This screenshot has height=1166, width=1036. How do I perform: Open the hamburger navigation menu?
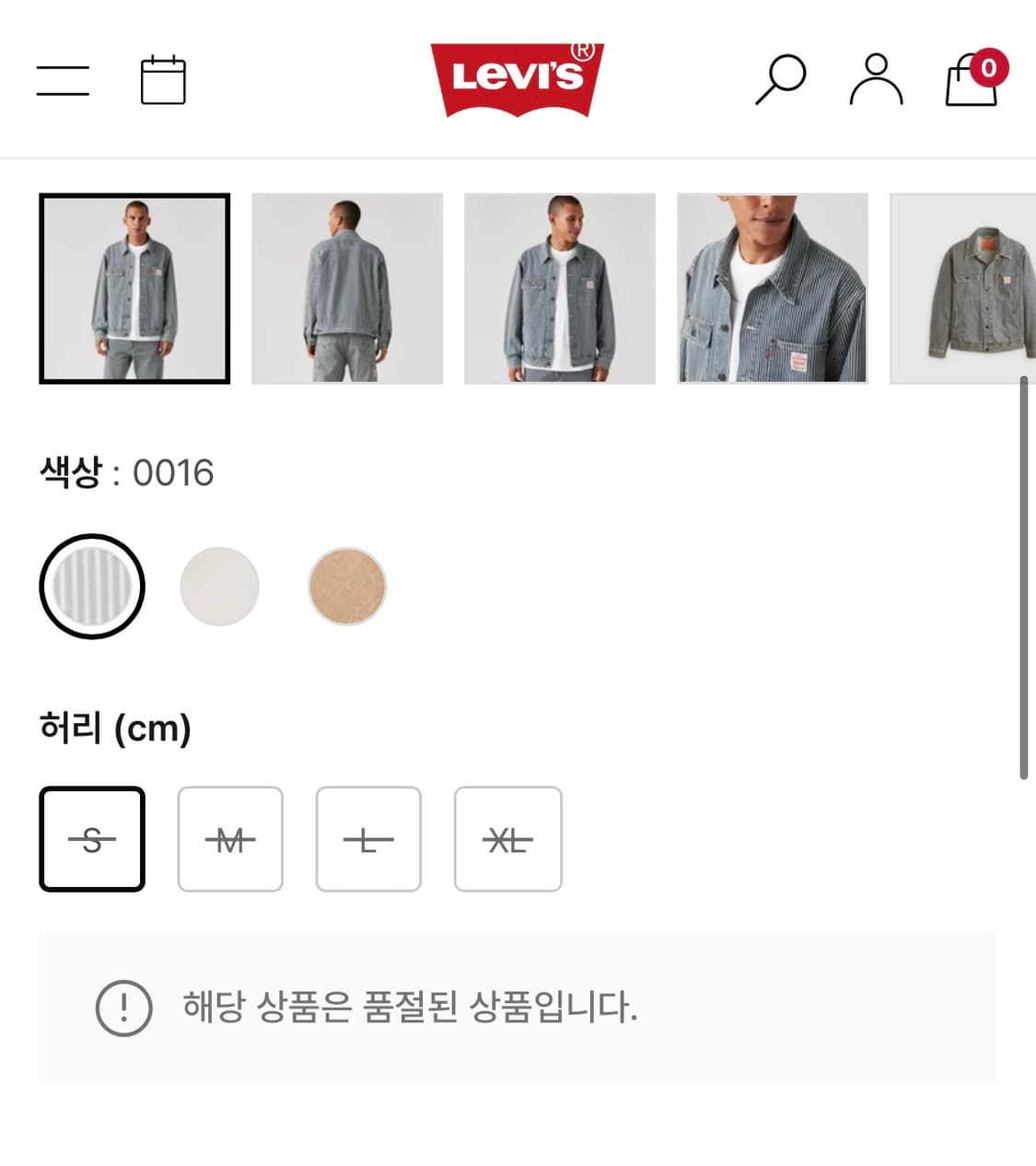pos(63,81)
